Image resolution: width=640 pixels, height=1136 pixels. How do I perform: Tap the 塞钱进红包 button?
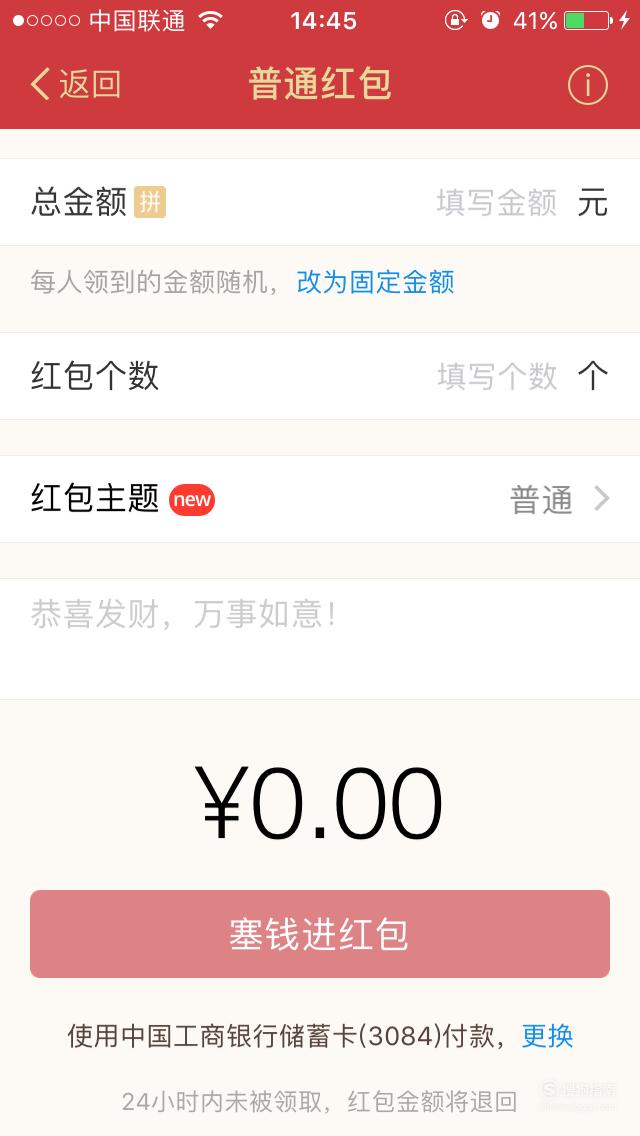(x=320, y=934)
